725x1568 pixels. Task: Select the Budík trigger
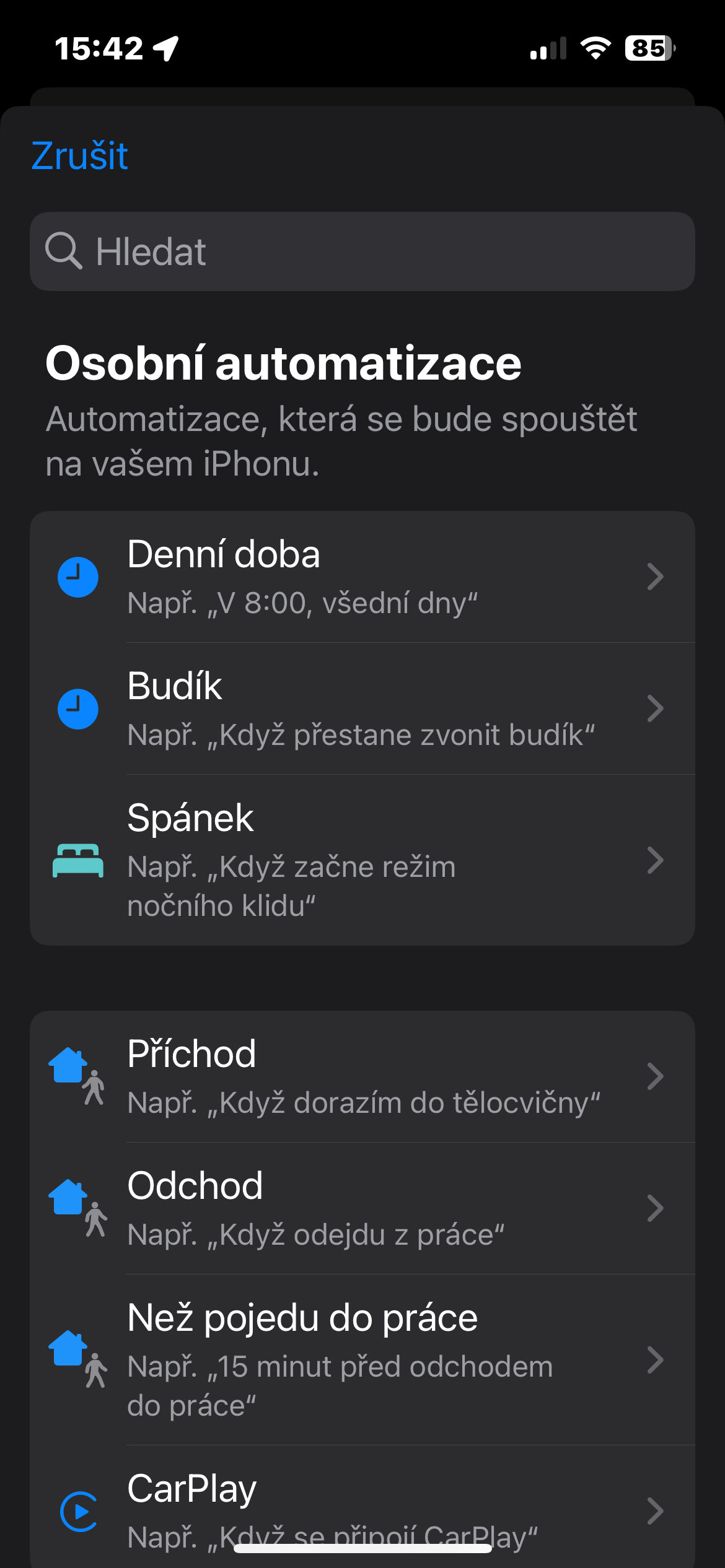pos(362,708)
